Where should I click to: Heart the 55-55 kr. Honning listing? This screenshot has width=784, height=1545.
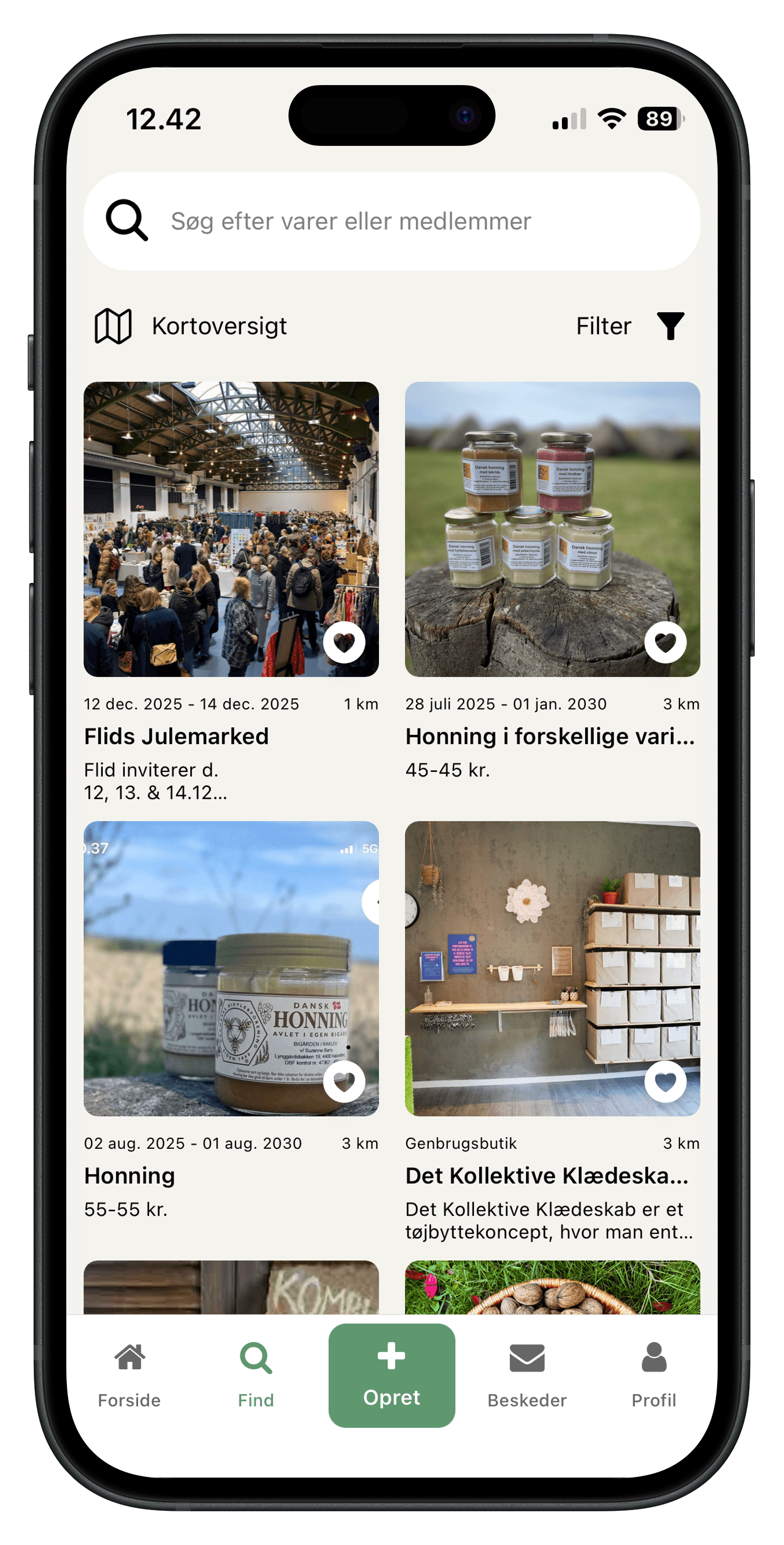(x=344, y=1081)
